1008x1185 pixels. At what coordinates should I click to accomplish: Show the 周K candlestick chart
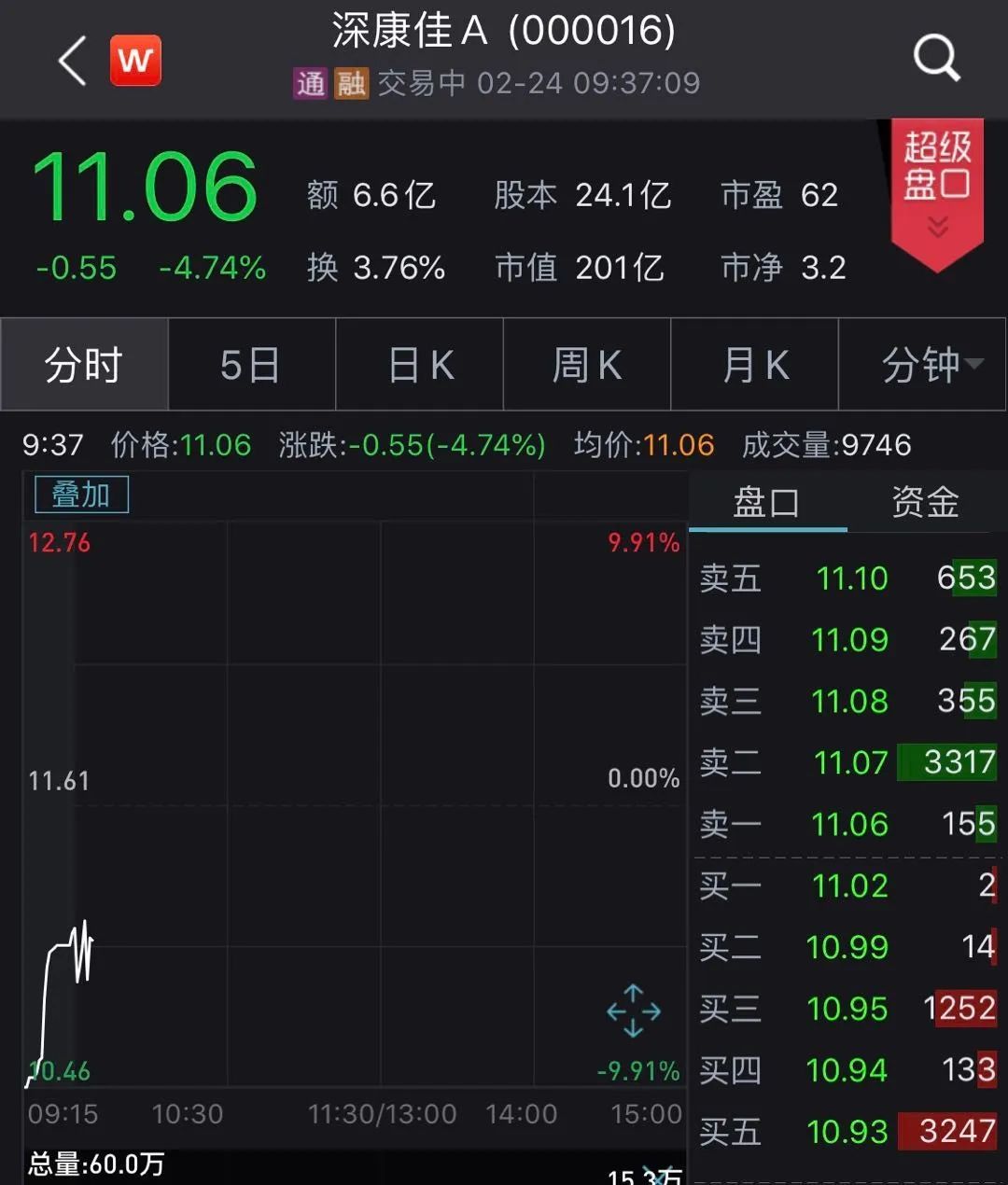point(587,365)
